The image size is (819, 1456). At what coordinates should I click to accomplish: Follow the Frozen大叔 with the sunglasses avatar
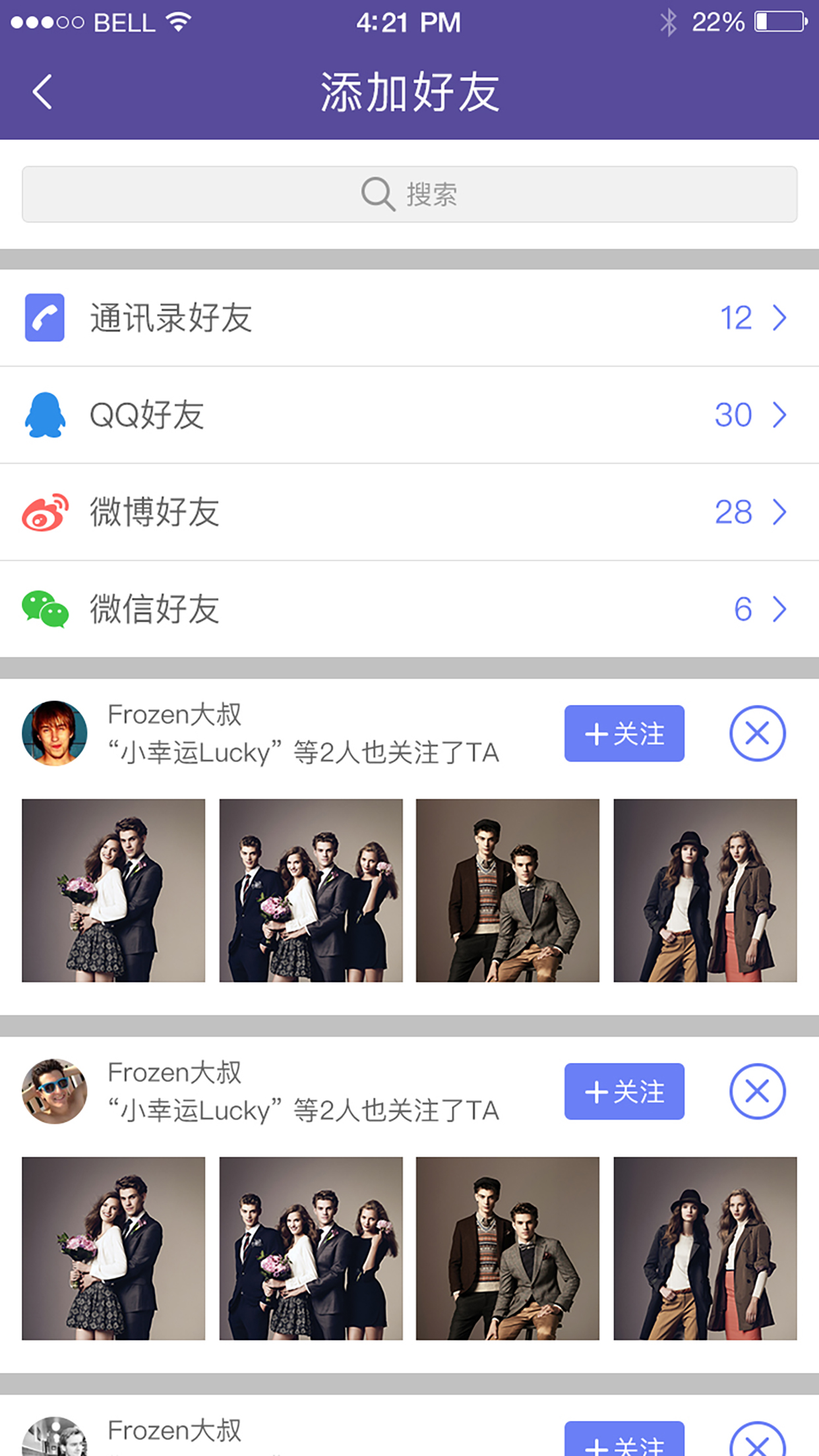(624, 1091)
